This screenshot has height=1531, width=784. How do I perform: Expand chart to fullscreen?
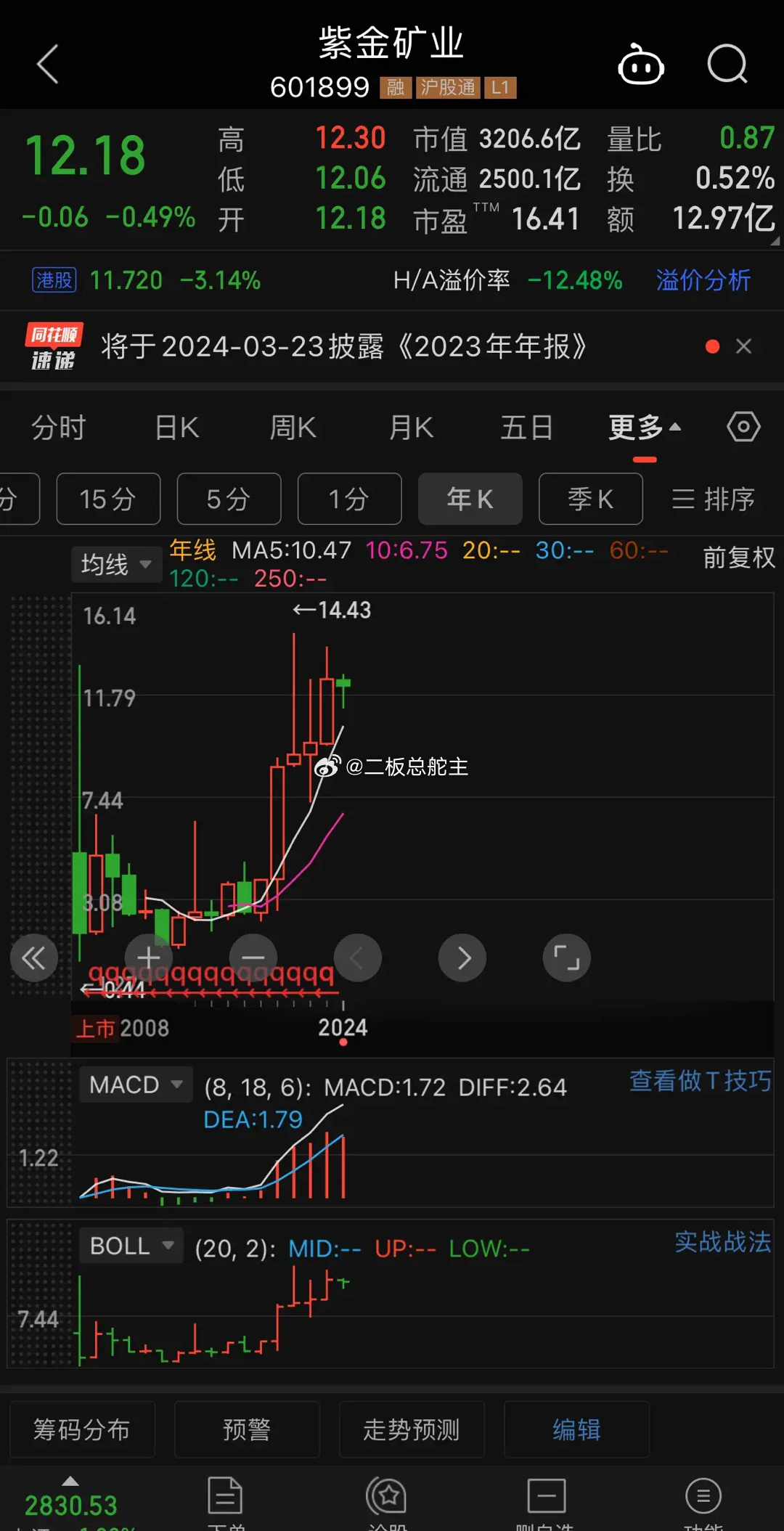click(567, 958)
